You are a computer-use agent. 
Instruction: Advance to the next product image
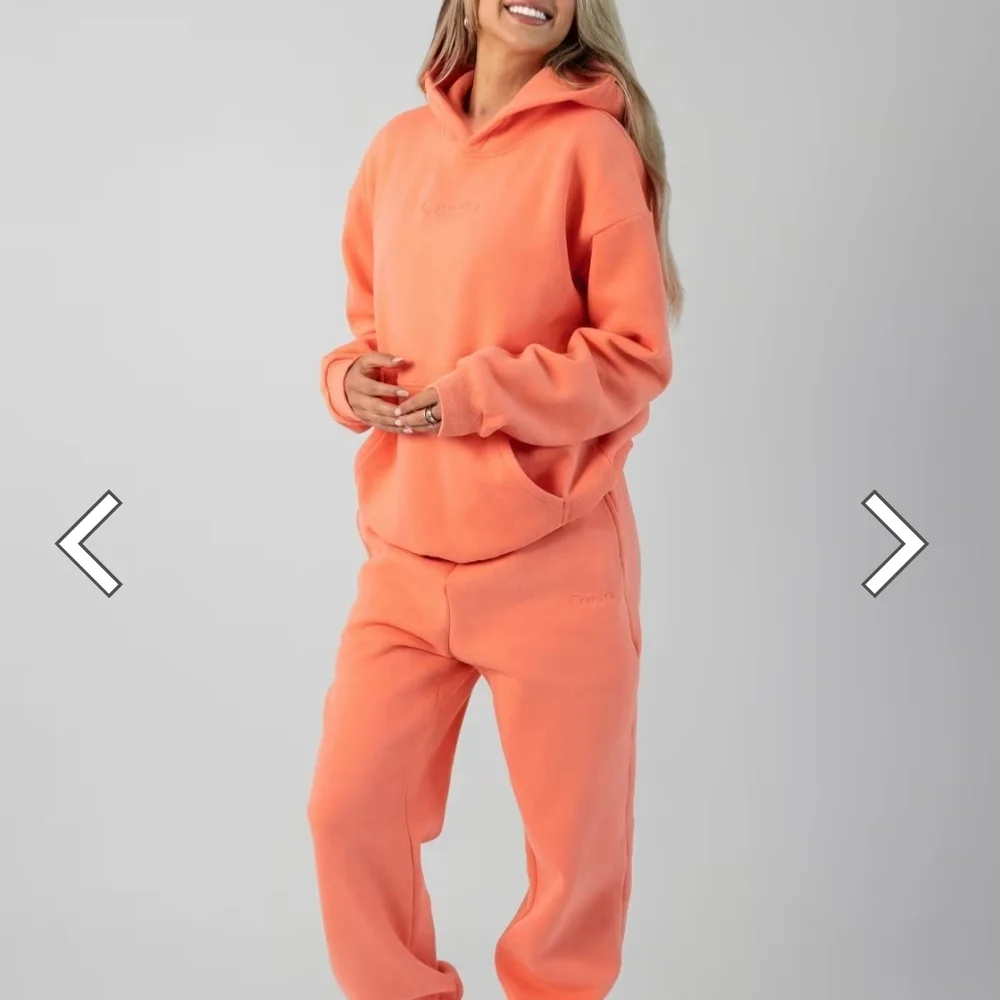894,543
